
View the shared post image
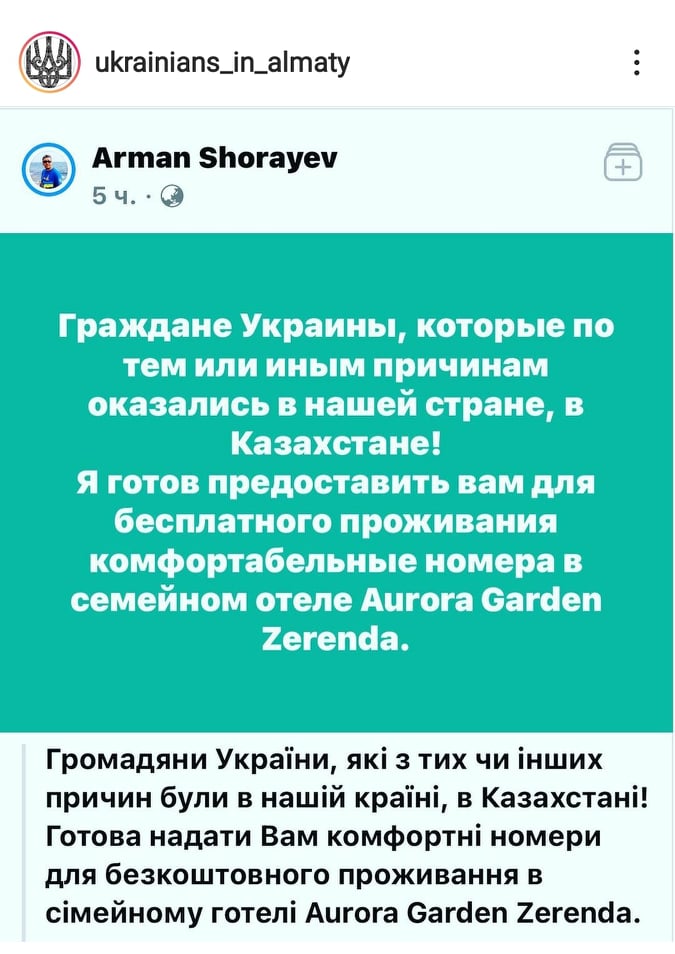[337, 480]
